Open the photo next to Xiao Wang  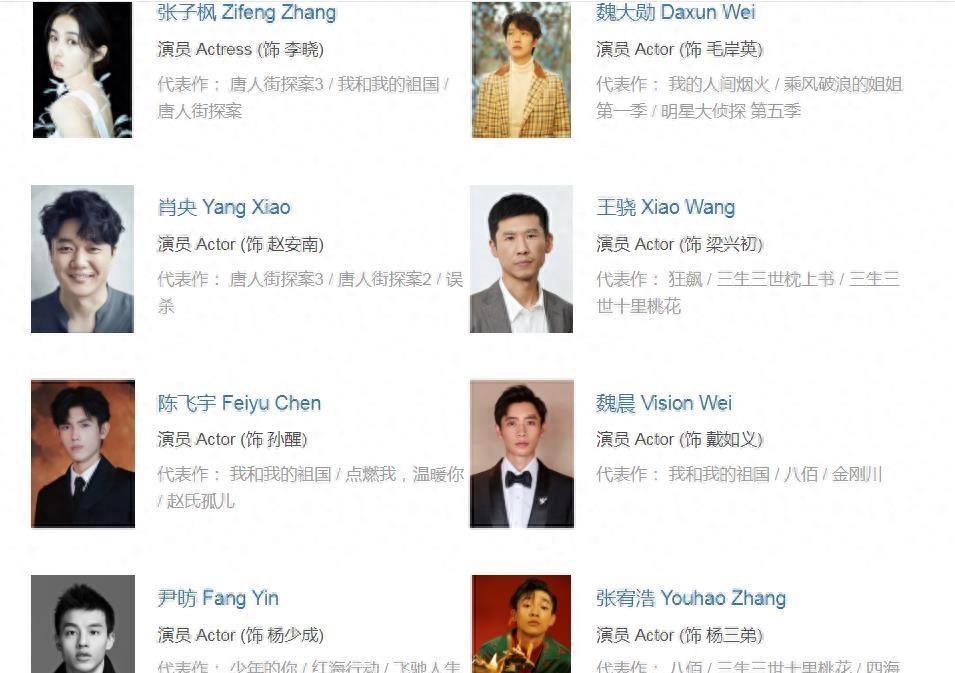point(521,259)
